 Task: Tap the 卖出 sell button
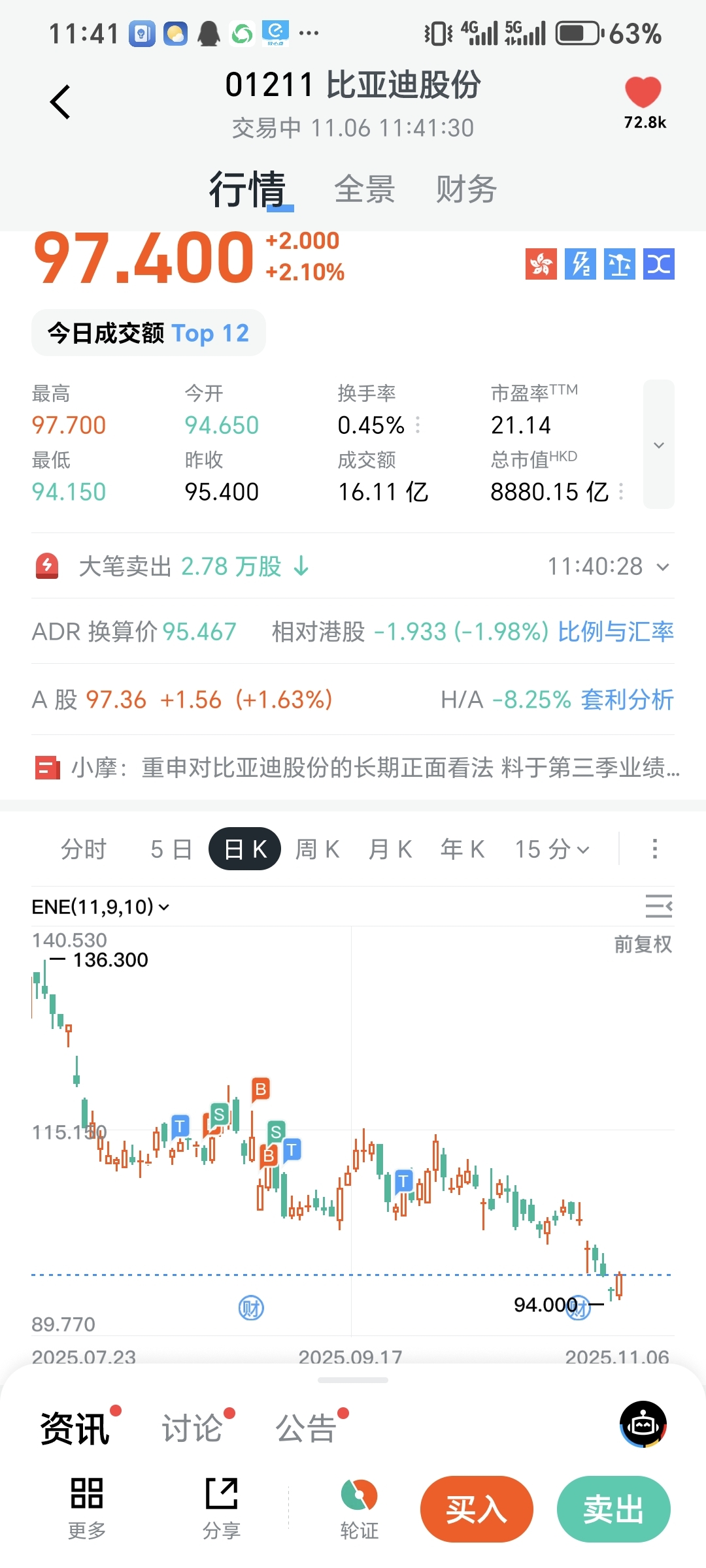(613, 1510)
